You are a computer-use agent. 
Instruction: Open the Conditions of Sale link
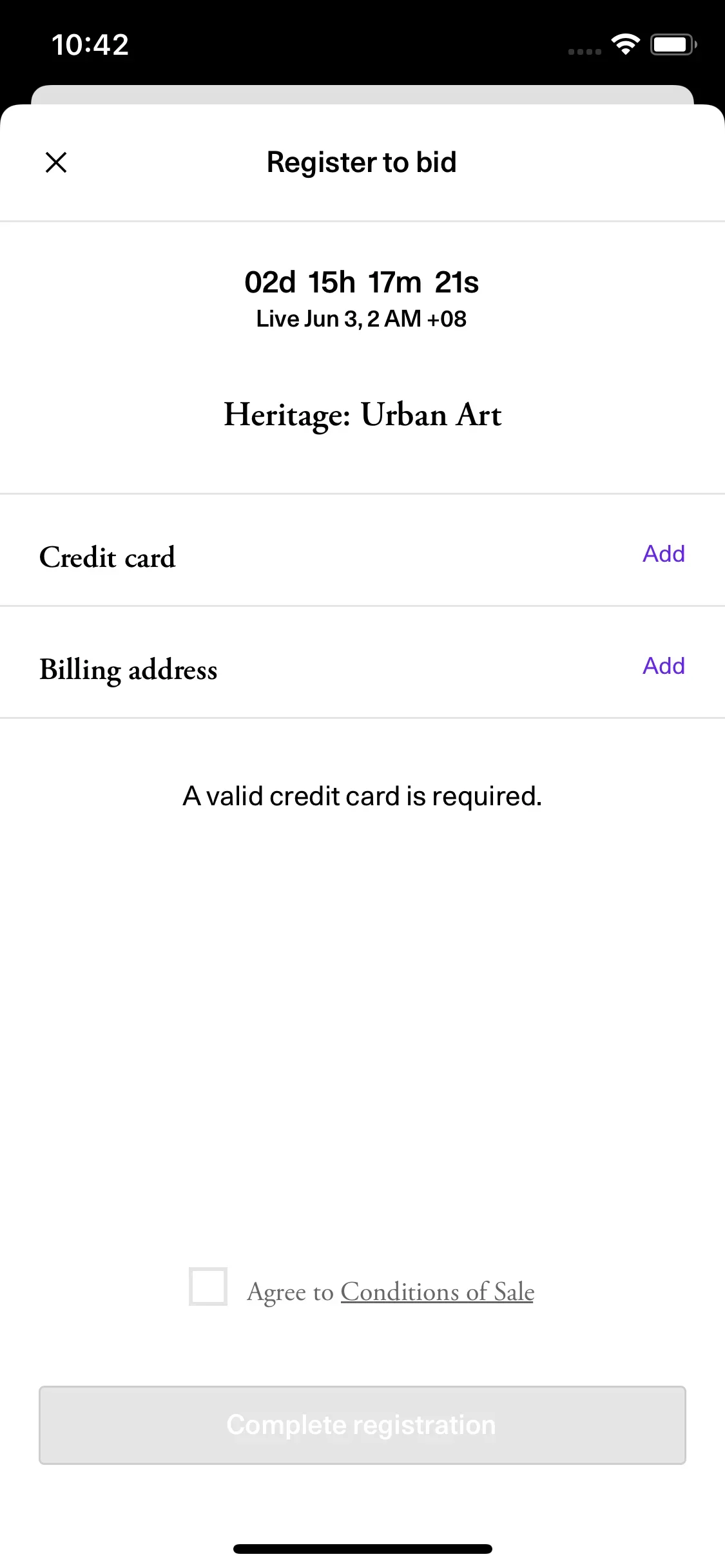(x=437, y=1292)
